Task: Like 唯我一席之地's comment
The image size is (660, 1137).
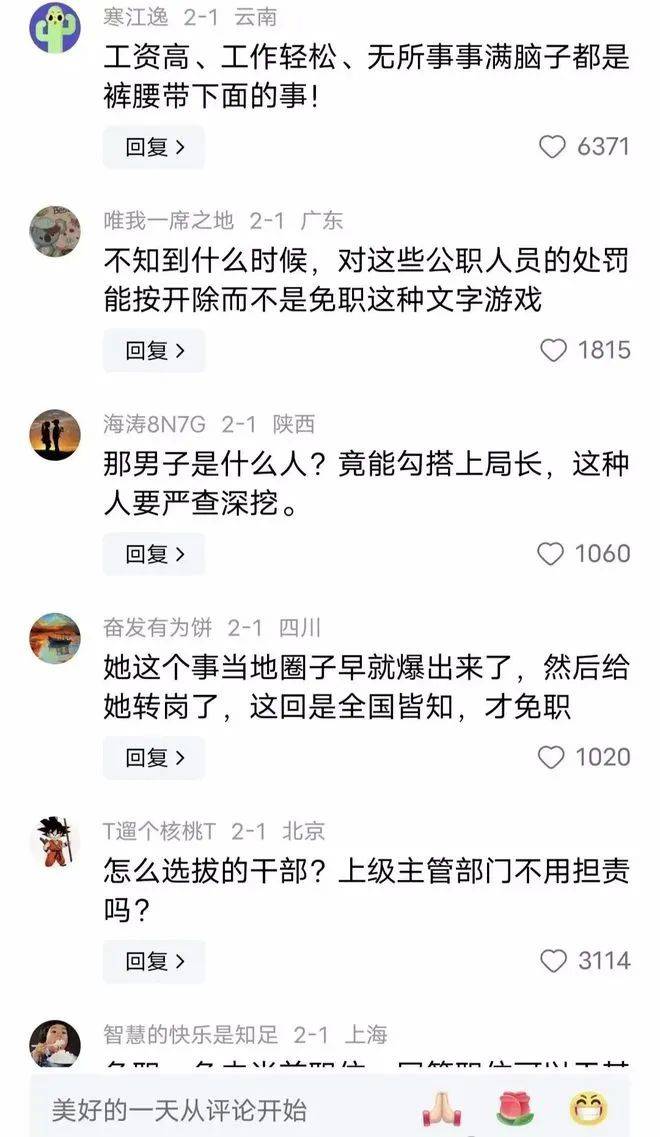Action: coord(553,350)
